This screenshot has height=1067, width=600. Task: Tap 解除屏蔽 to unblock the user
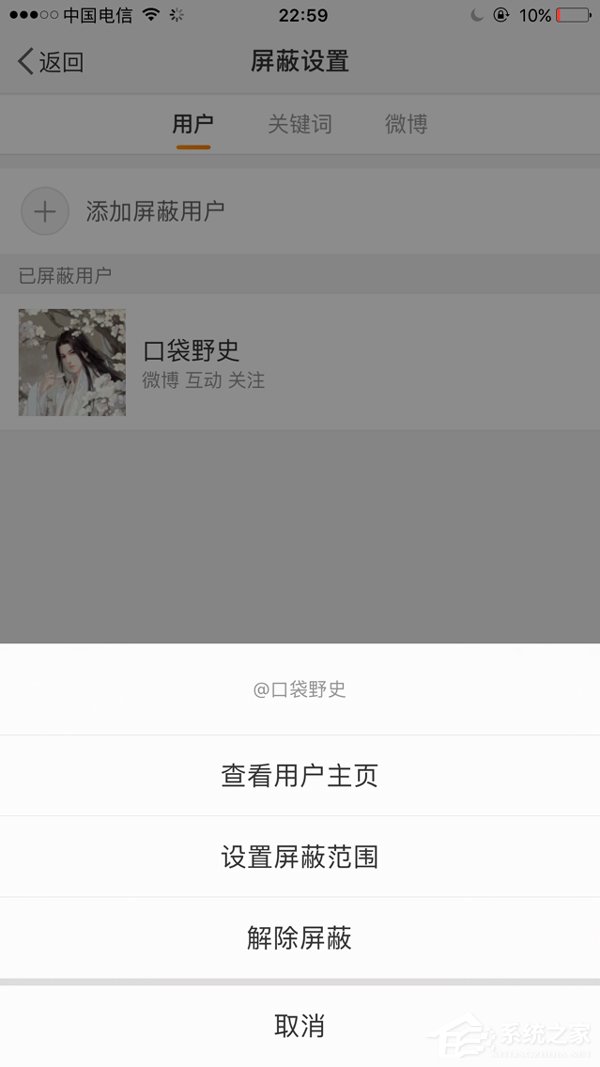point(300,938)
